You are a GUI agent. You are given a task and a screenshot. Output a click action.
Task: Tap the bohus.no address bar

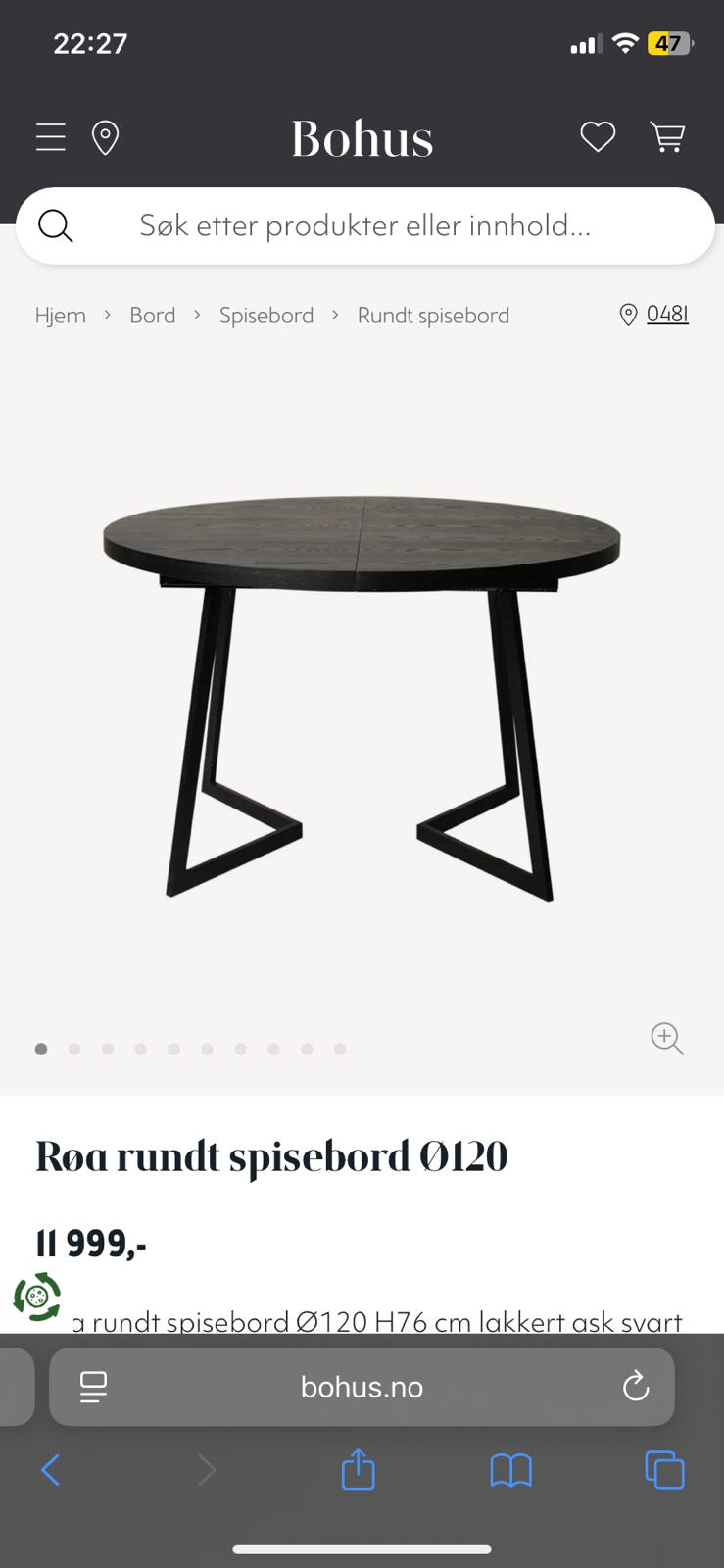[362, 1387]
